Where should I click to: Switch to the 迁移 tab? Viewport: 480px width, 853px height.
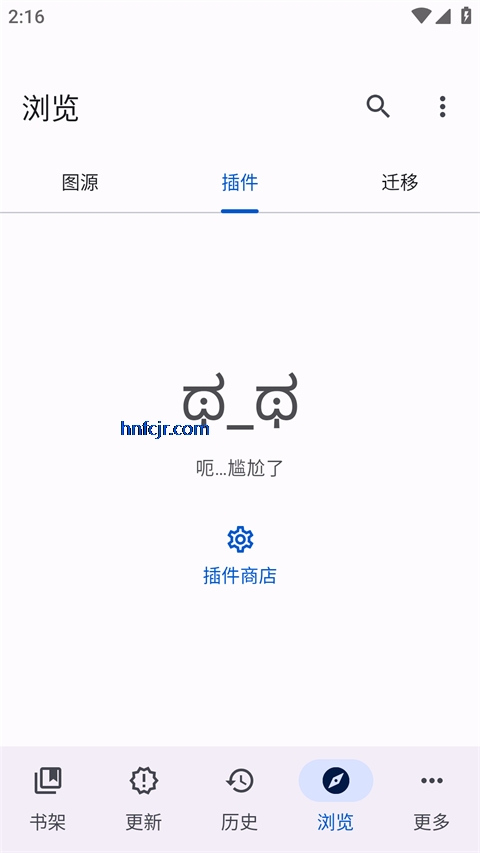click(x=399, y=182)
